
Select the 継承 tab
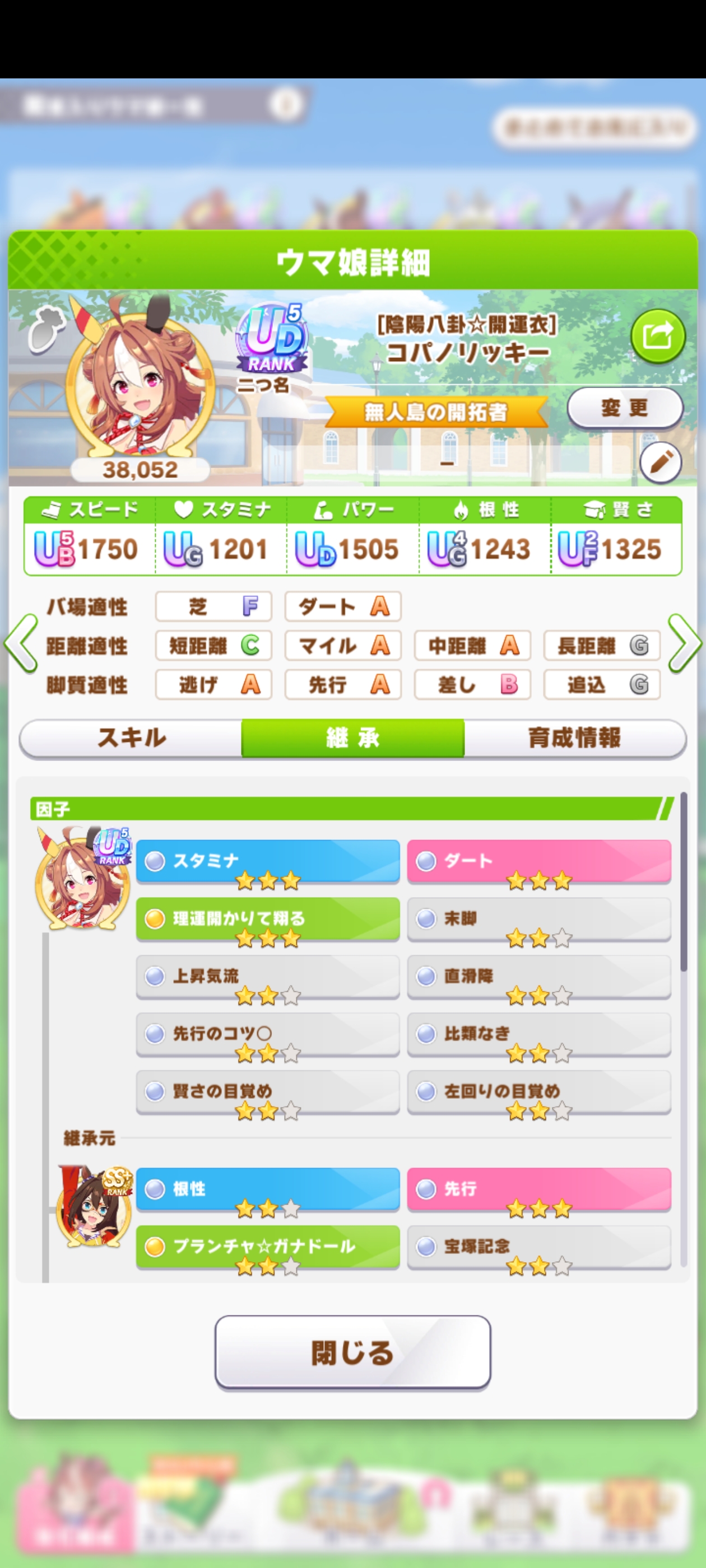[352, 738]
